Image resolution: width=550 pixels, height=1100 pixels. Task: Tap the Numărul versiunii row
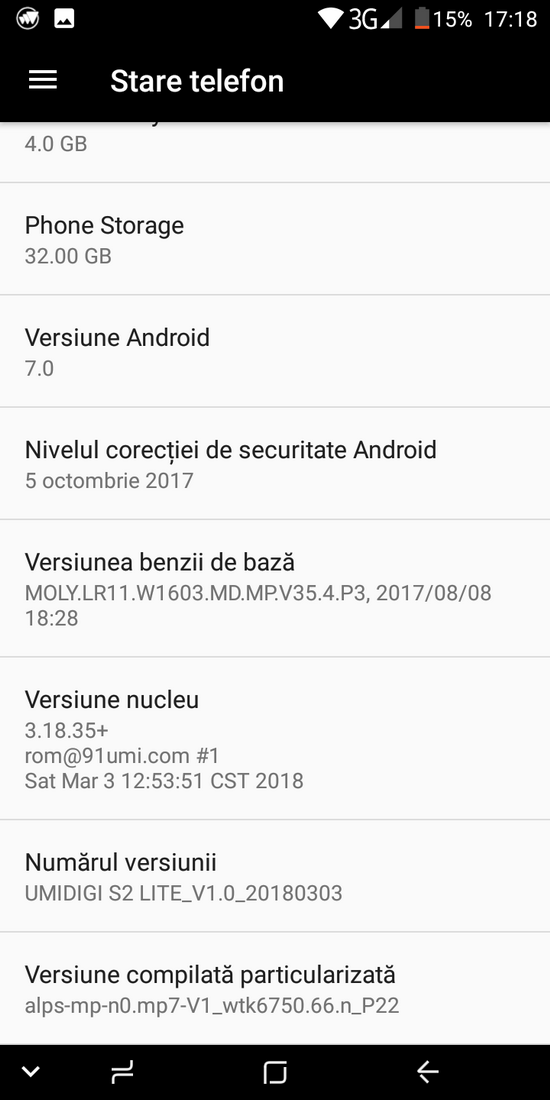tap(275, 876)
